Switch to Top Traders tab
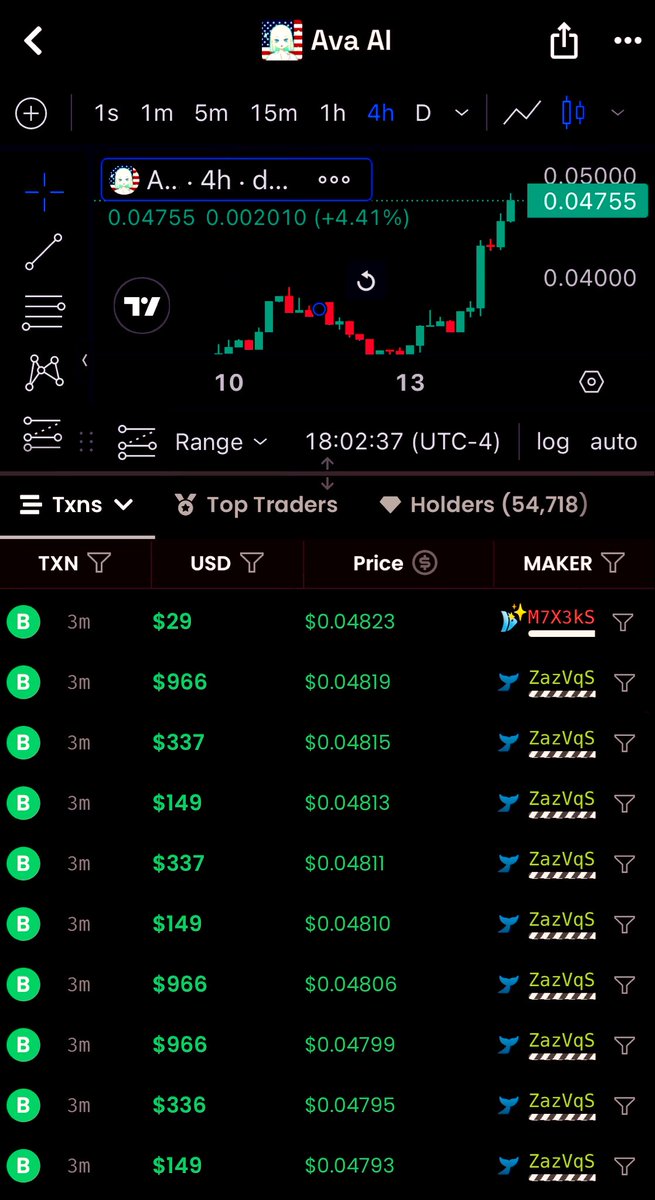Image resolution: width=655 pixels, height=1200 pixels. [256, 505]
